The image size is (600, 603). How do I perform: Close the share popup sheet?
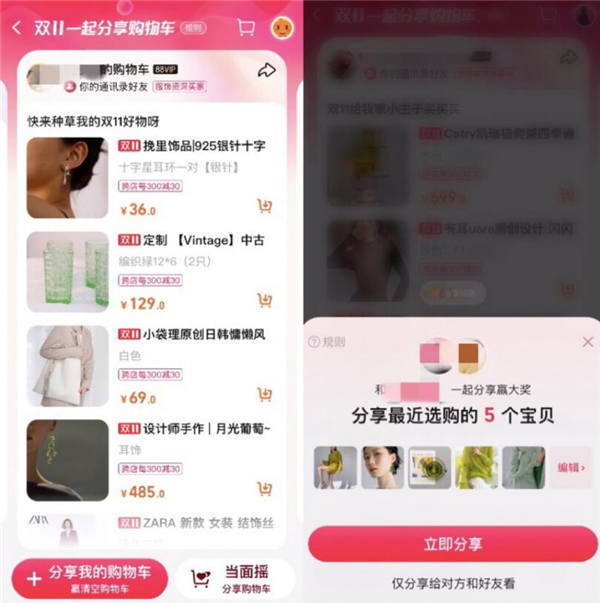(588, 342)
